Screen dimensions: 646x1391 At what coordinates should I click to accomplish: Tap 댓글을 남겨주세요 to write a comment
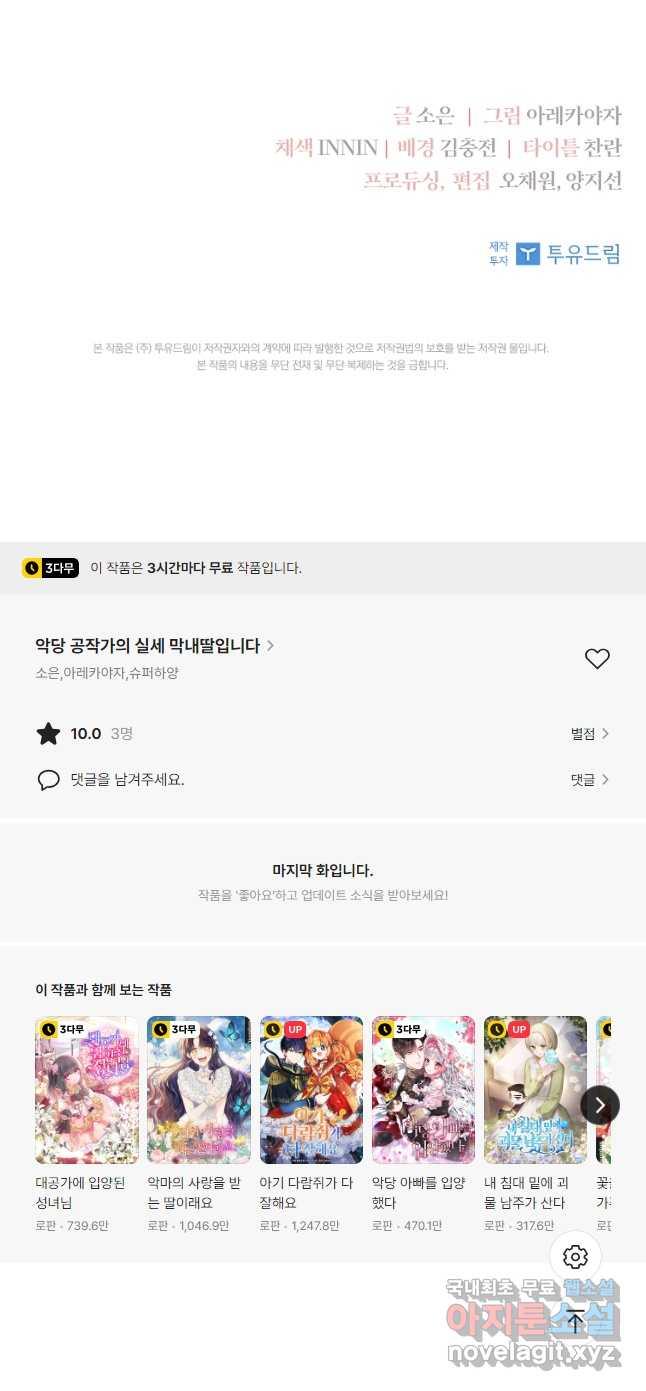click(x=127, y=780)
